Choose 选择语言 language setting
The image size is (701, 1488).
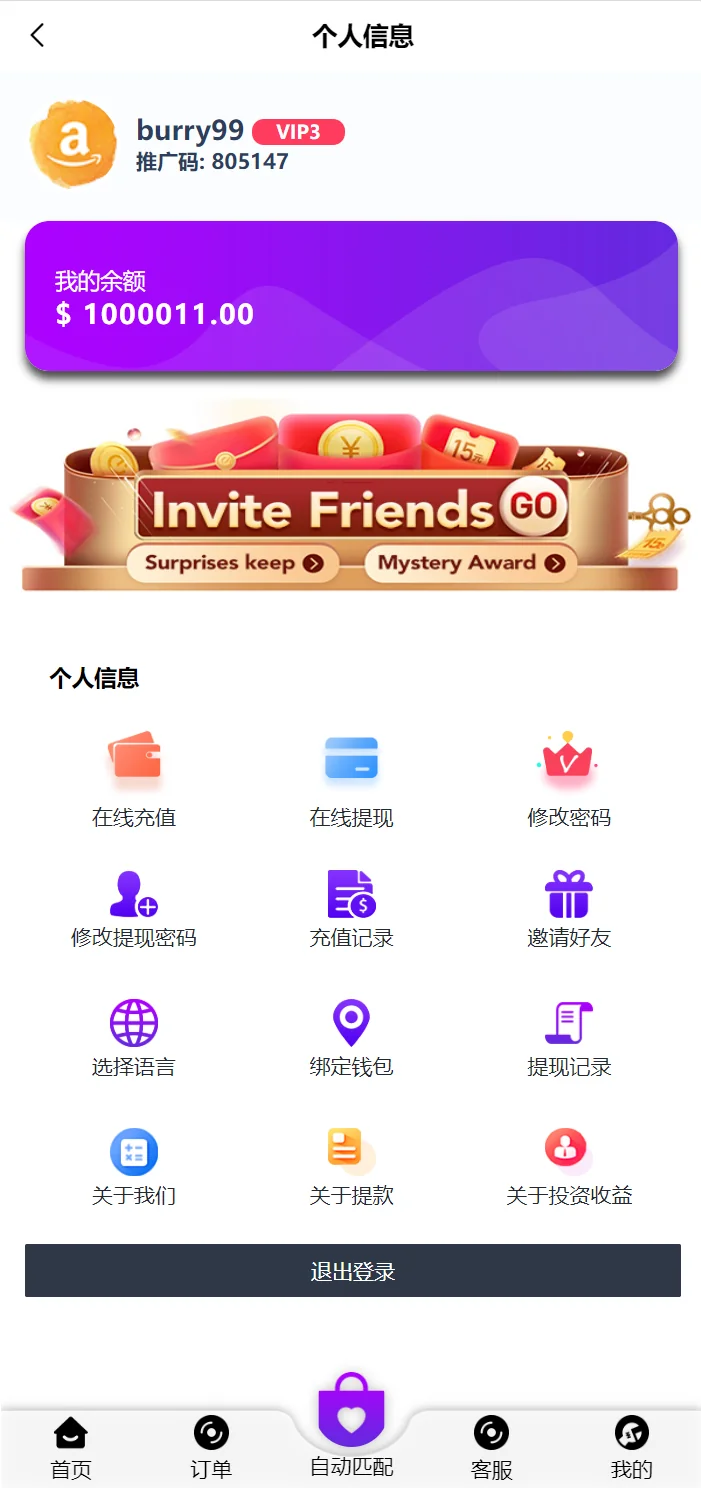pyautogui.click(x=134, y=1038)
